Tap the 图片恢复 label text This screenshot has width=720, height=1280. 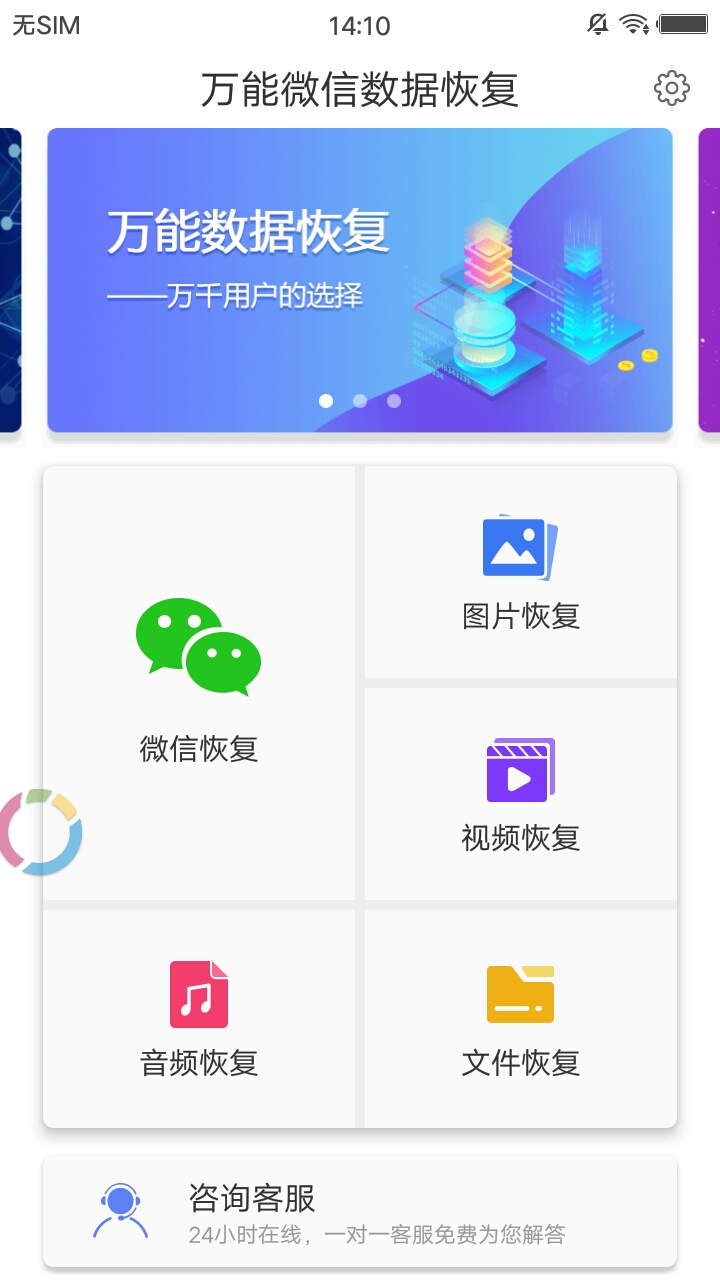click(519, 617)
